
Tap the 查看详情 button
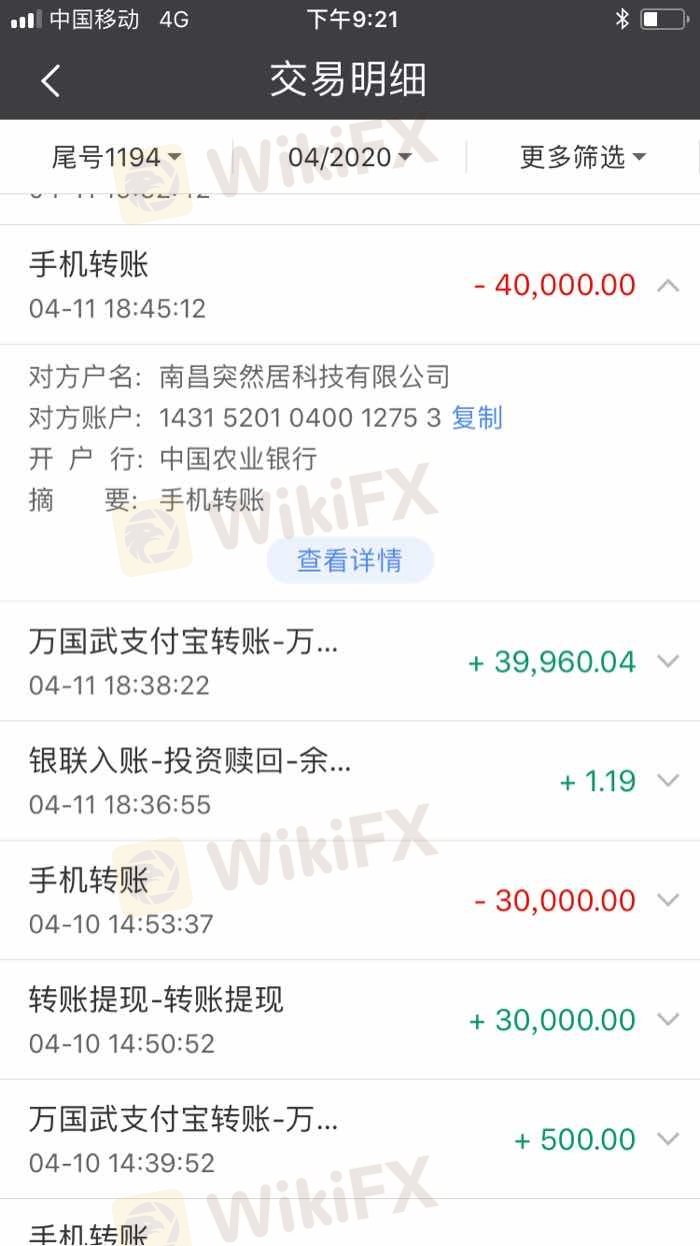tap(350, 560)
